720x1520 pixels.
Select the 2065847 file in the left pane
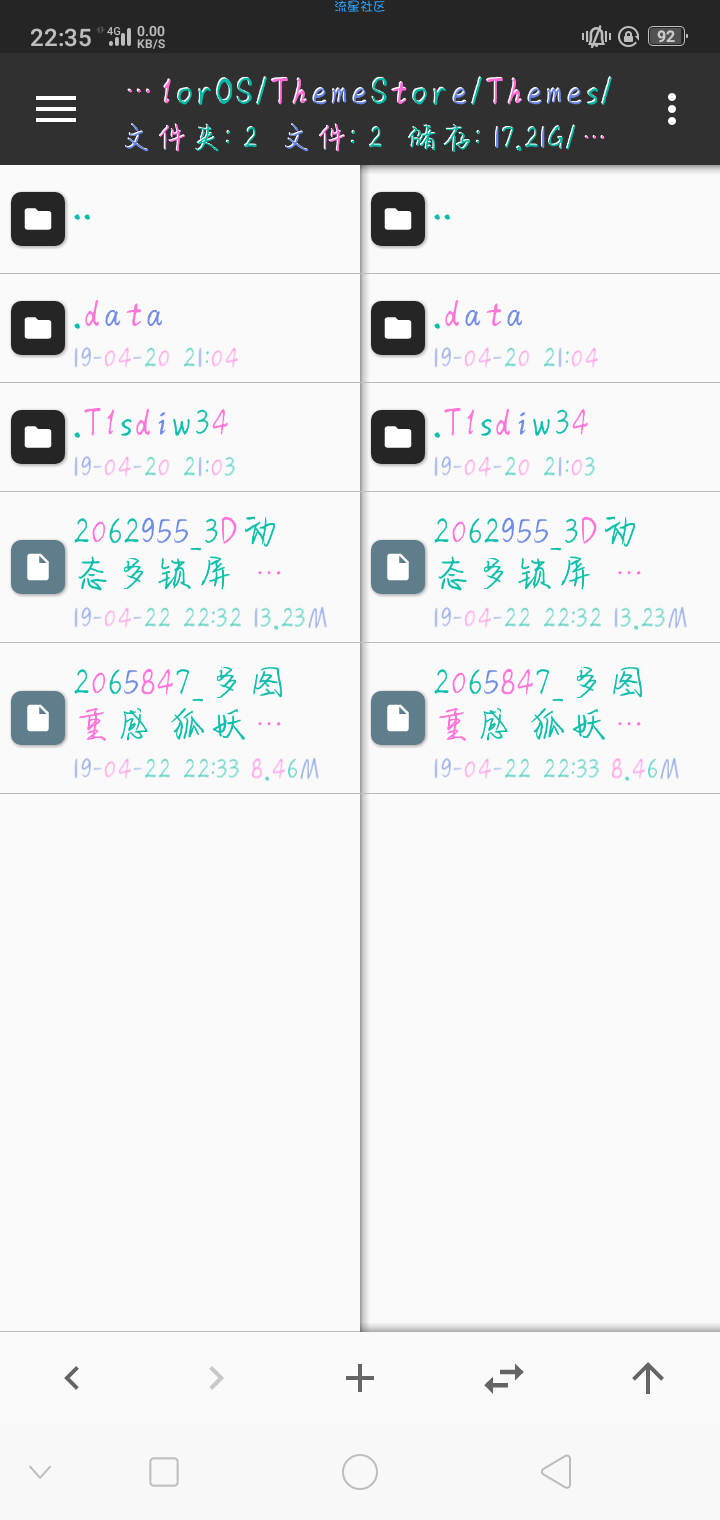point(180,718)
